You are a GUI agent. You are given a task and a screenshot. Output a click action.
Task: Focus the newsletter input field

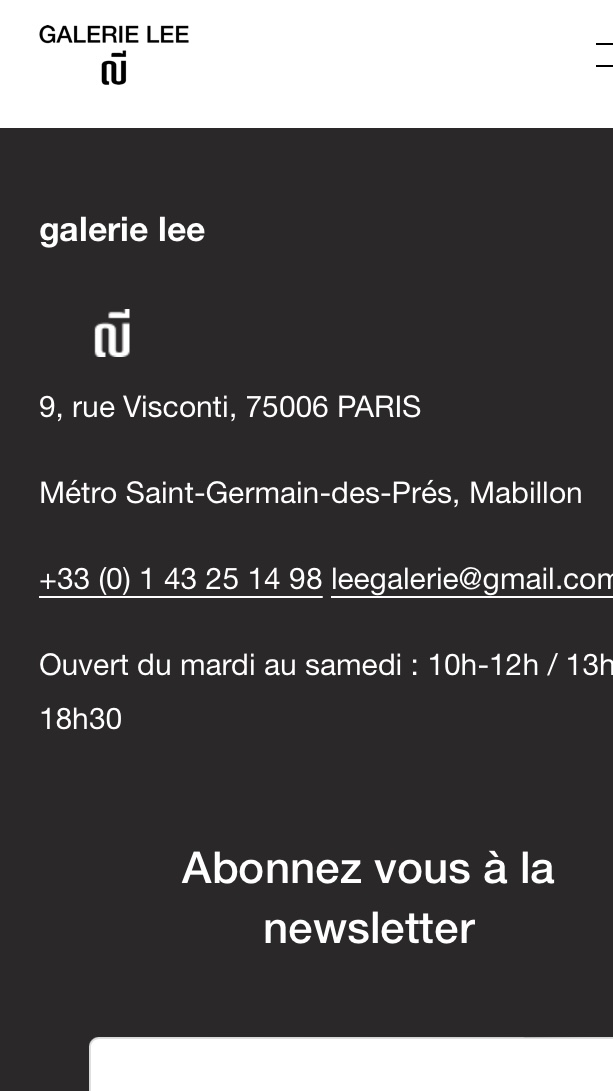(350, 1066)
